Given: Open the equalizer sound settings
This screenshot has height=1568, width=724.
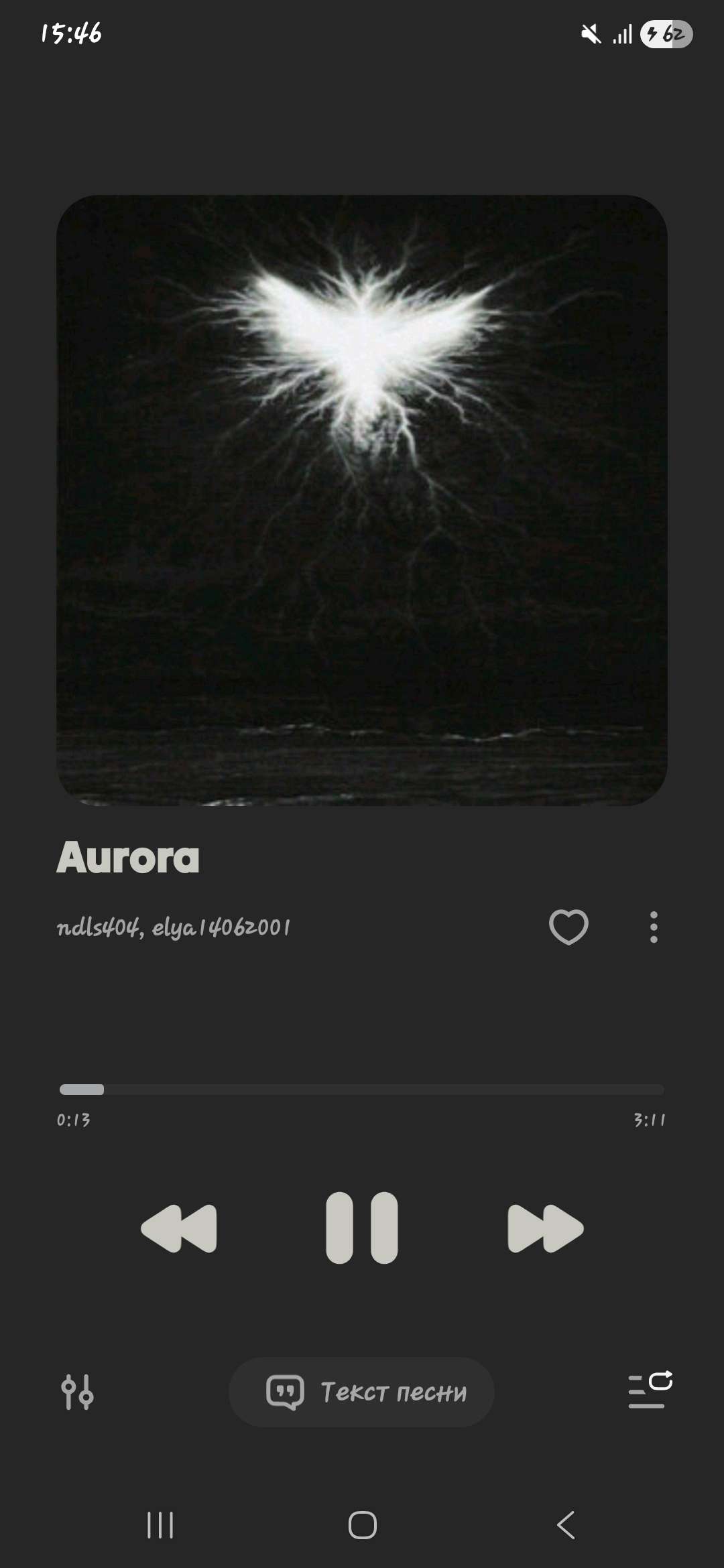Looking at the screenshot, I should tap(77, 1392).
